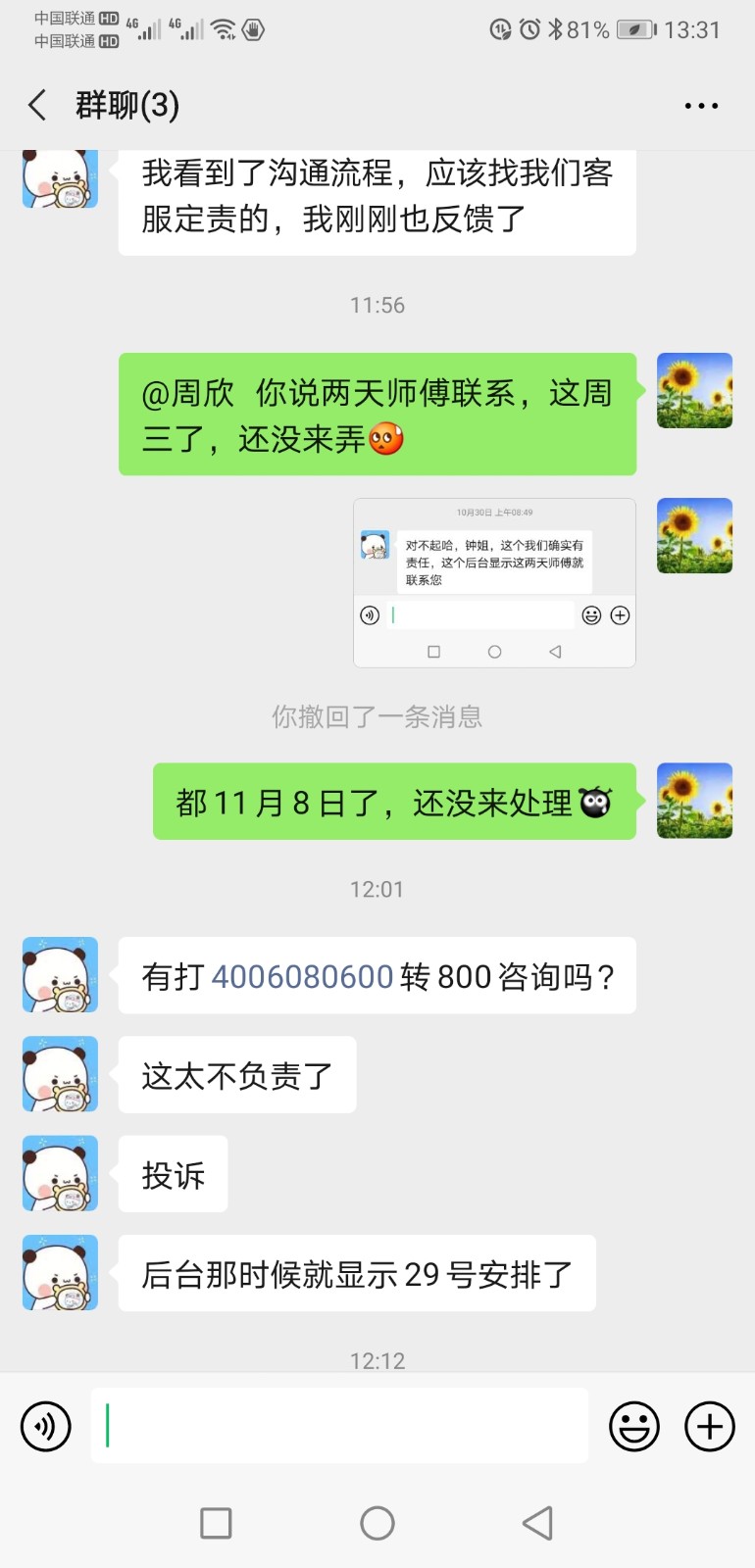Screen dimensions: 755x1568
Task: Tap the system home button
Action: click(x=377, y=1523)
